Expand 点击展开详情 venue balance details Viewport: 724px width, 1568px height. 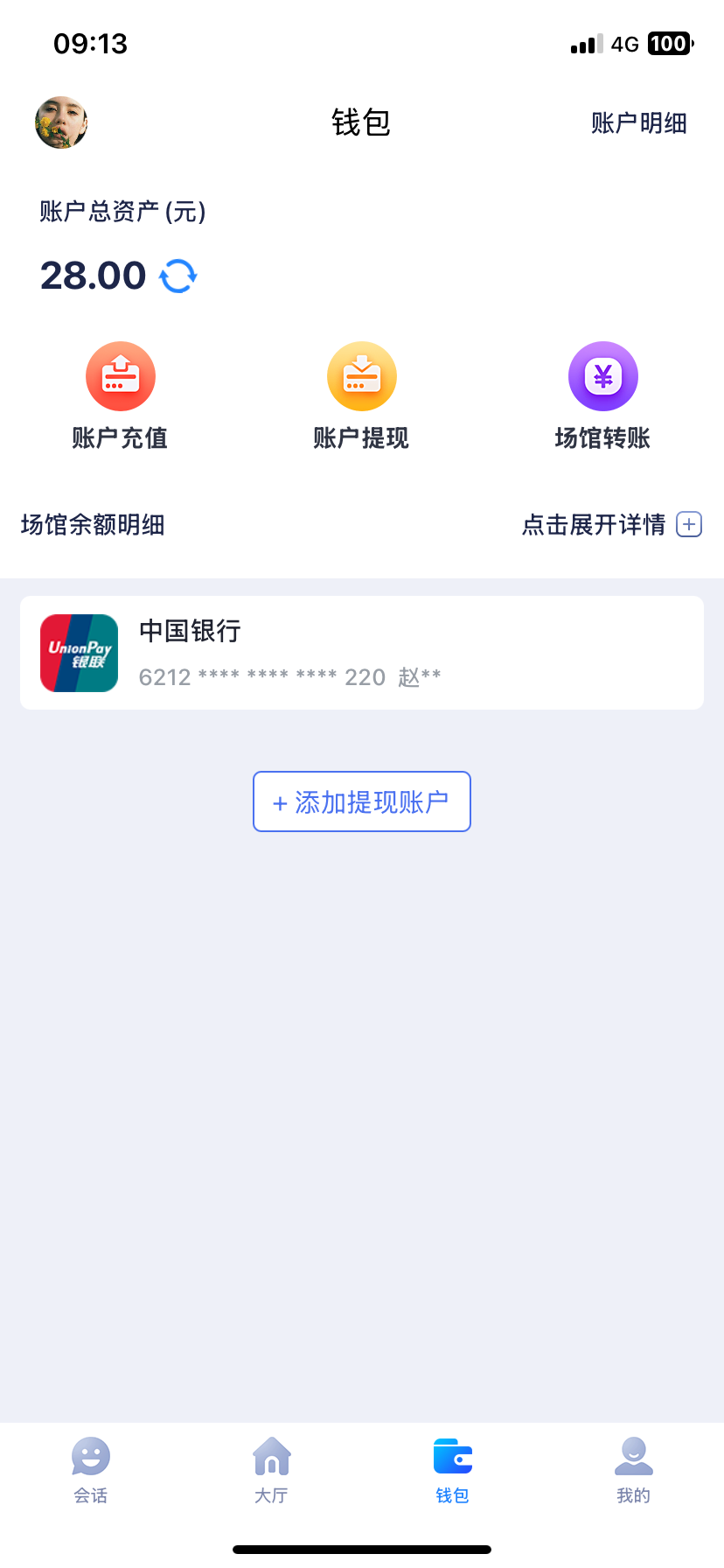[611, 525]
